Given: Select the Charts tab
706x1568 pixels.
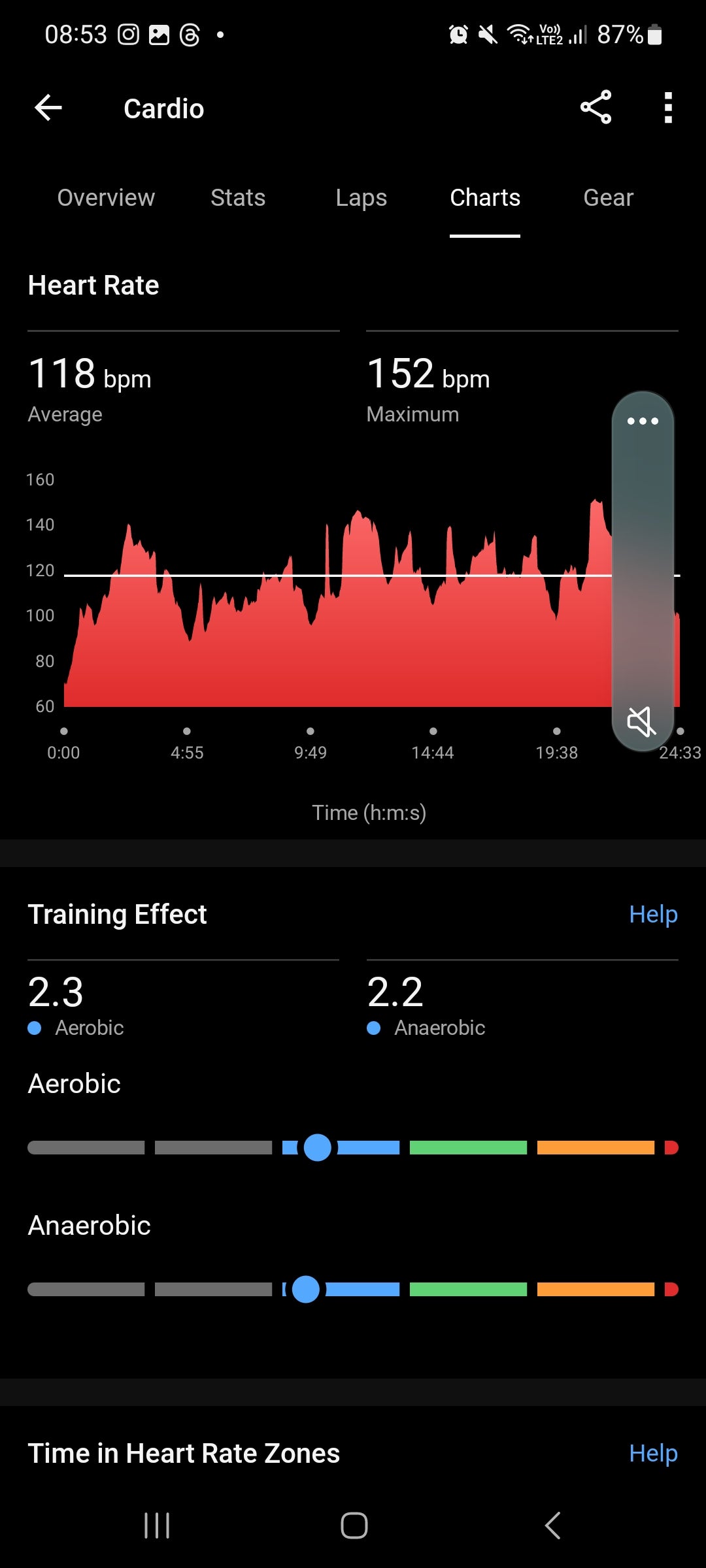Looking at the screenshot, I should click(x=485, y=197).
